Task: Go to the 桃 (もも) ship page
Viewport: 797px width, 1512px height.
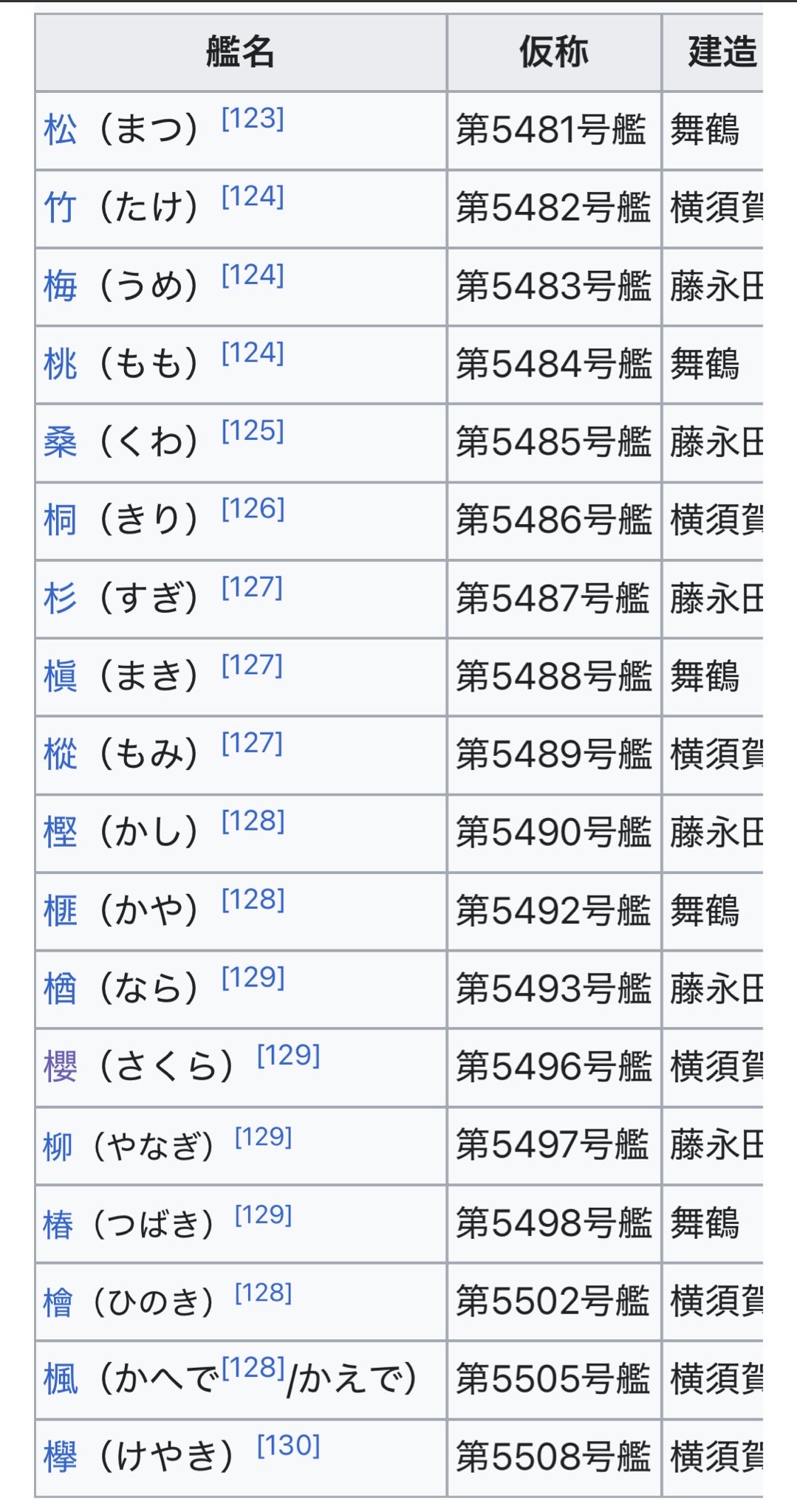Action: [61, 364]
